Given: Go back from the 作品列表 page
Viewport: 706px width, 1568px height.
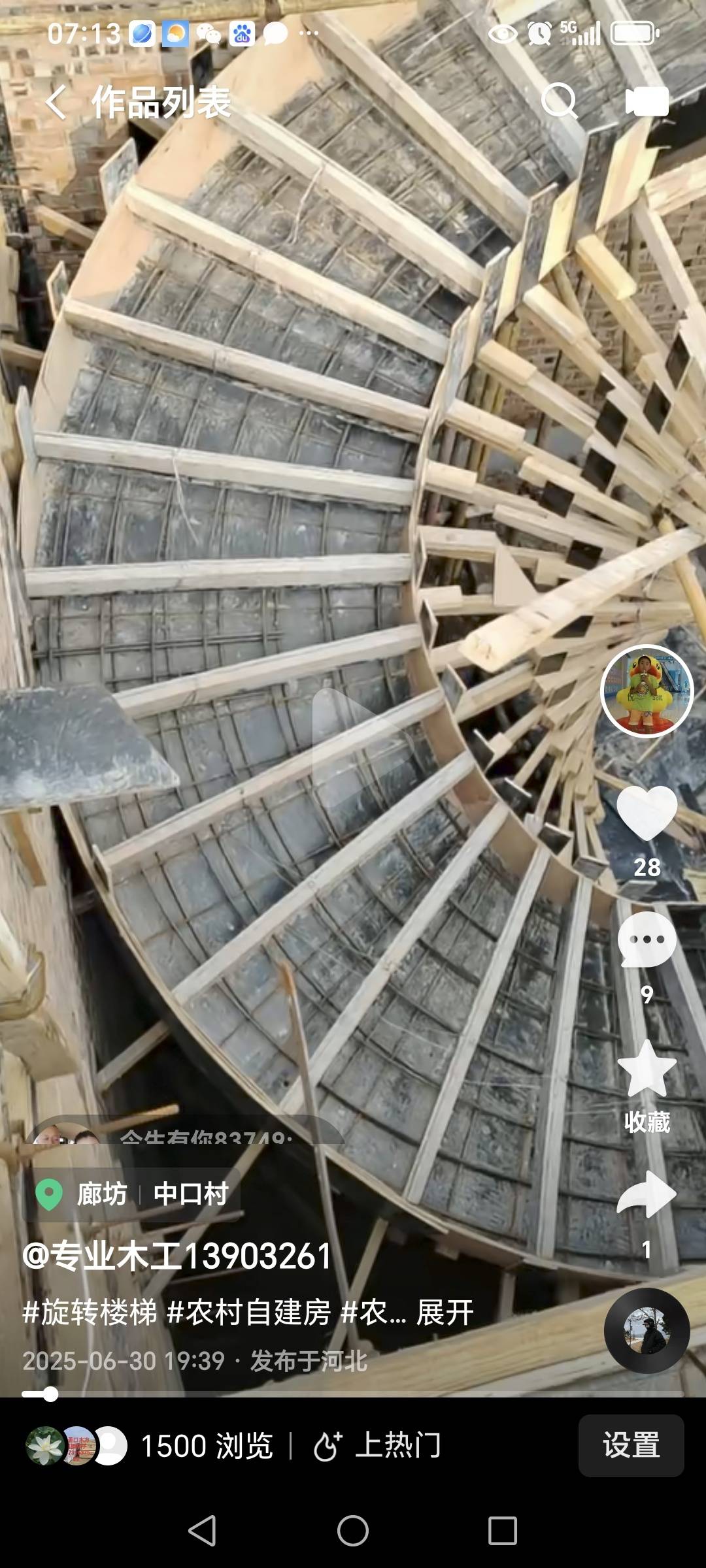Looking at the screenshot, I should [x=56, y=103].
